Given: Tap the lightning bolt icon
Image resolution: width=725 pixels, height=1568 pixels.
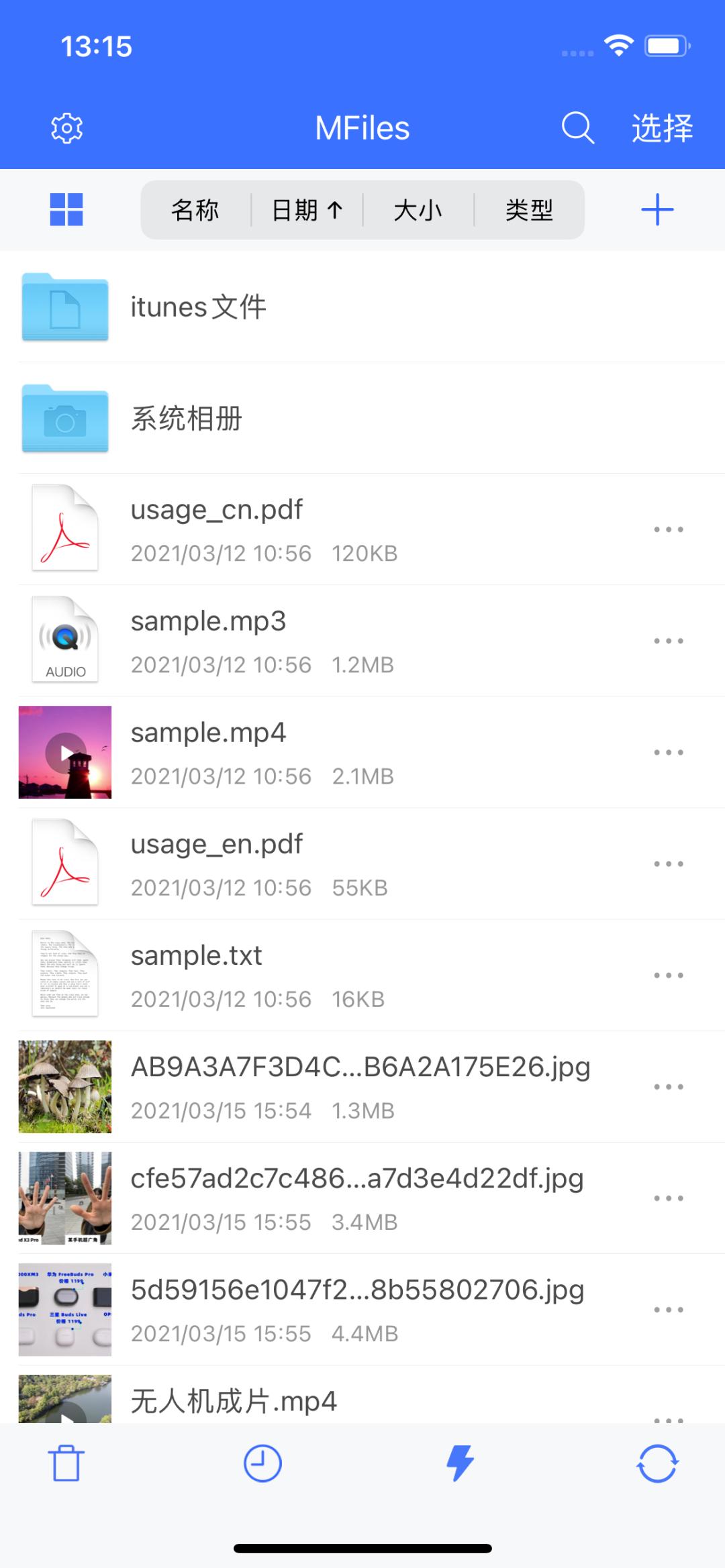Looking at the screenshot, I should (461, 1463).
